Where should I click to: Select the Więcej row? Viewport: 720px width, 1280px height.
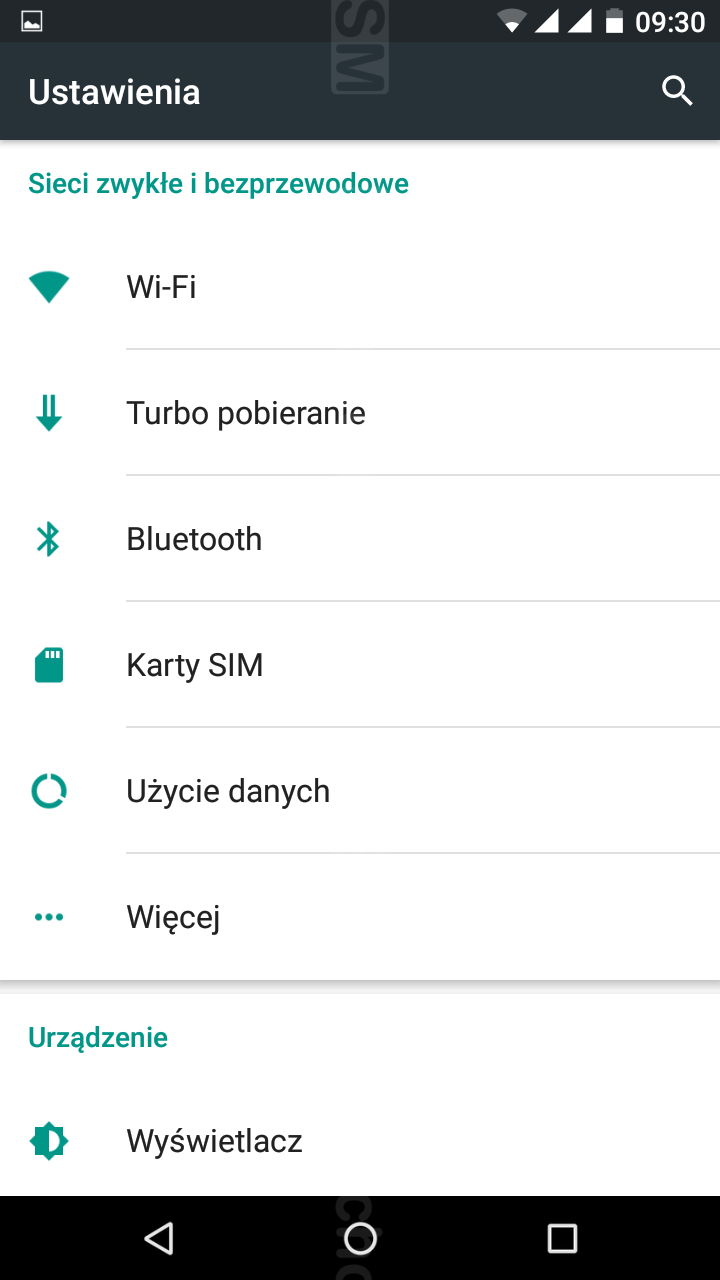point(360,917)
